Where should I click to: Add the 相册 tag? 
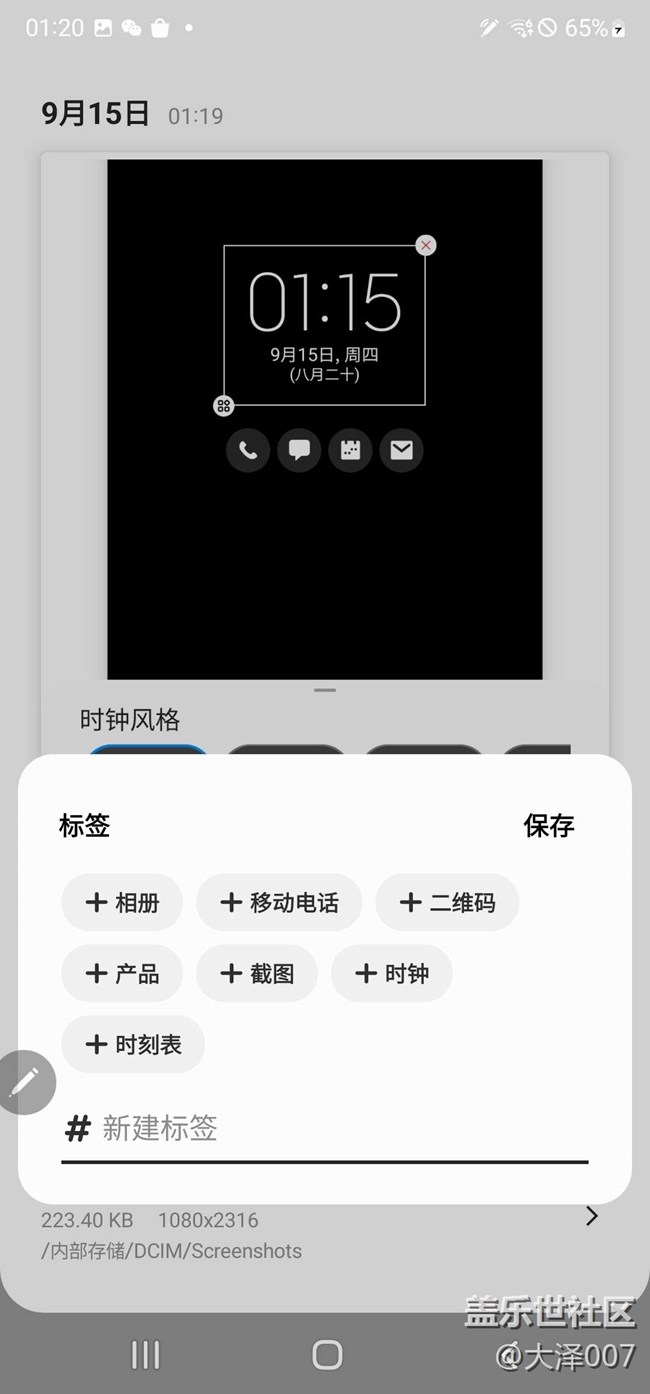coord(122,903)
